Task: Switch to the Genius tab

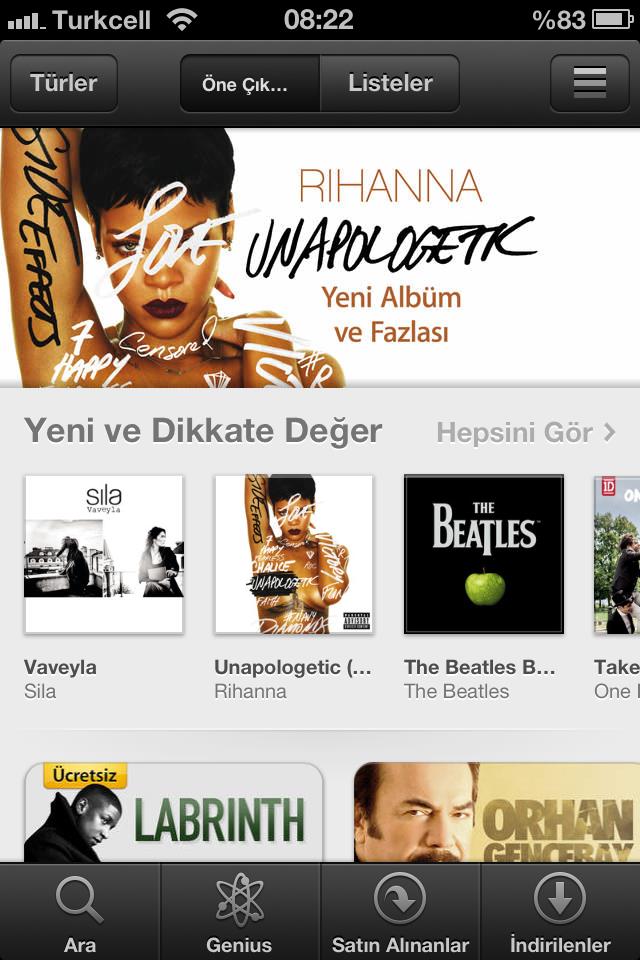Action: point(240,912)
